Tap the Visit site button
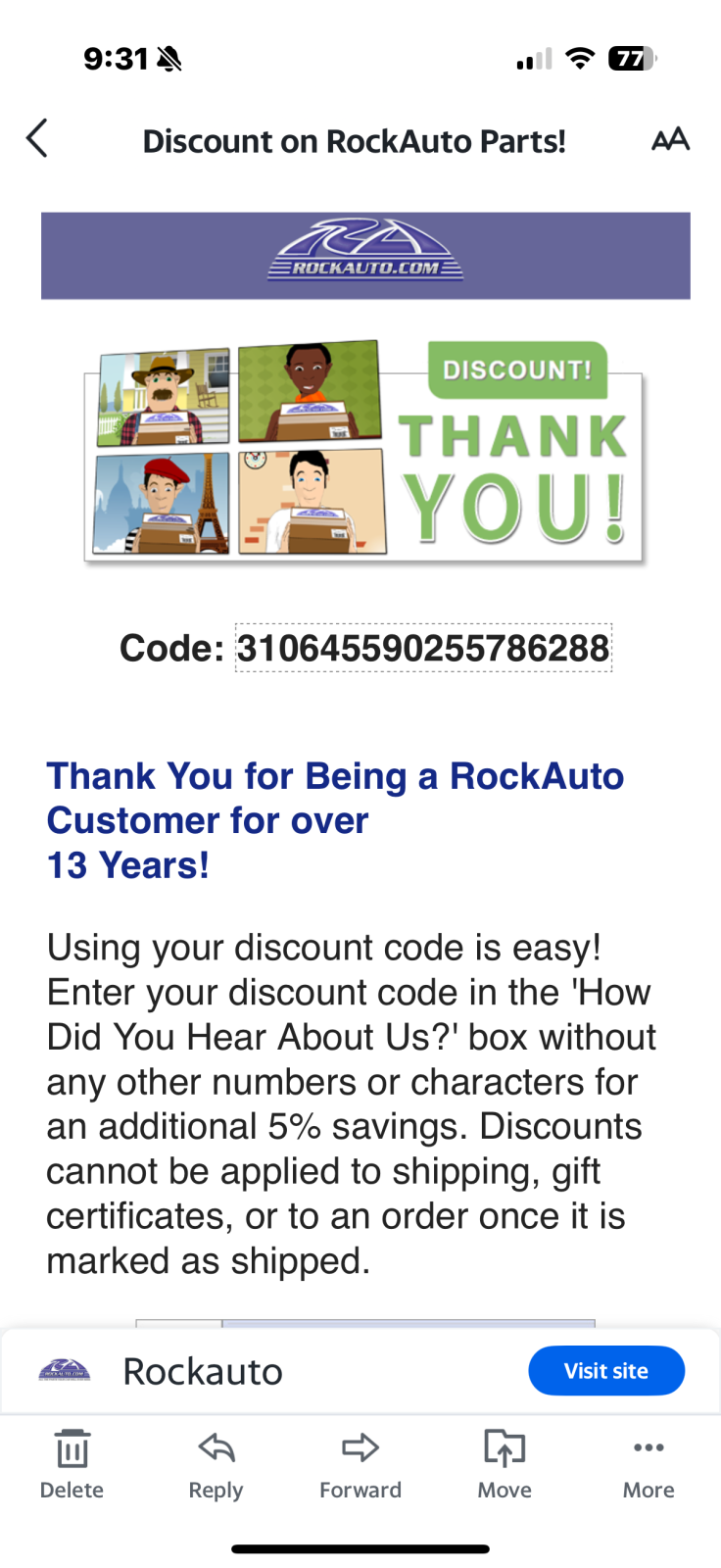Viewport: 721px width, 1568px height. tap(606, 1370)
